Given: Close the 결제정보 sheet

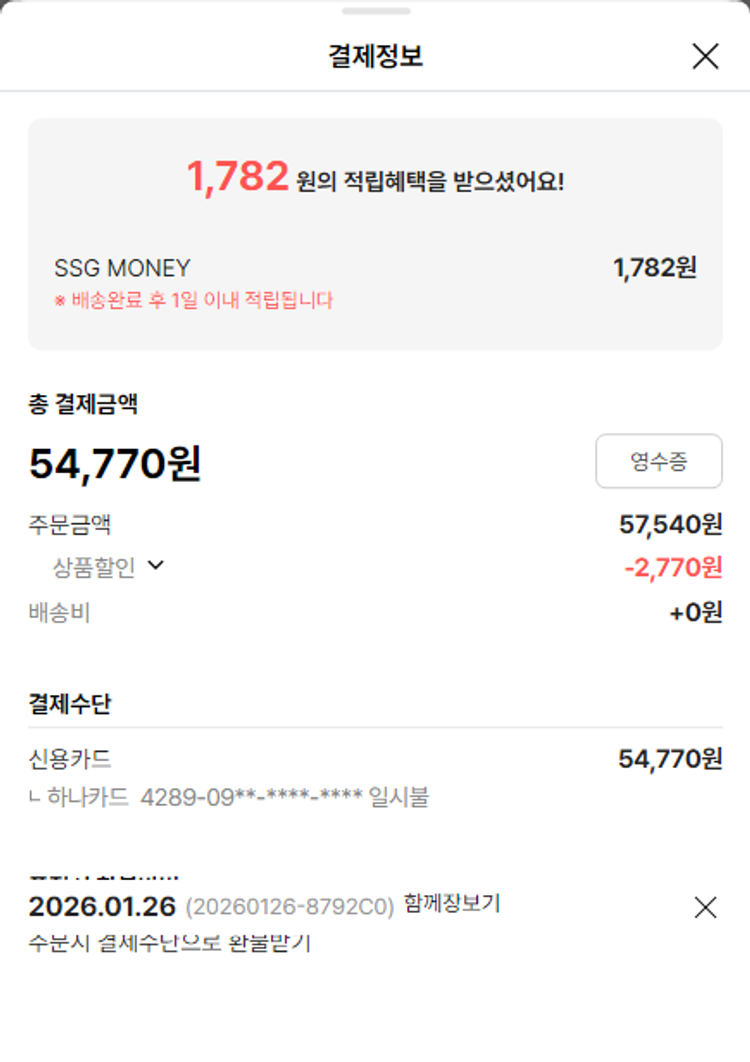Looking at the screenshot, I should point(705,56).
